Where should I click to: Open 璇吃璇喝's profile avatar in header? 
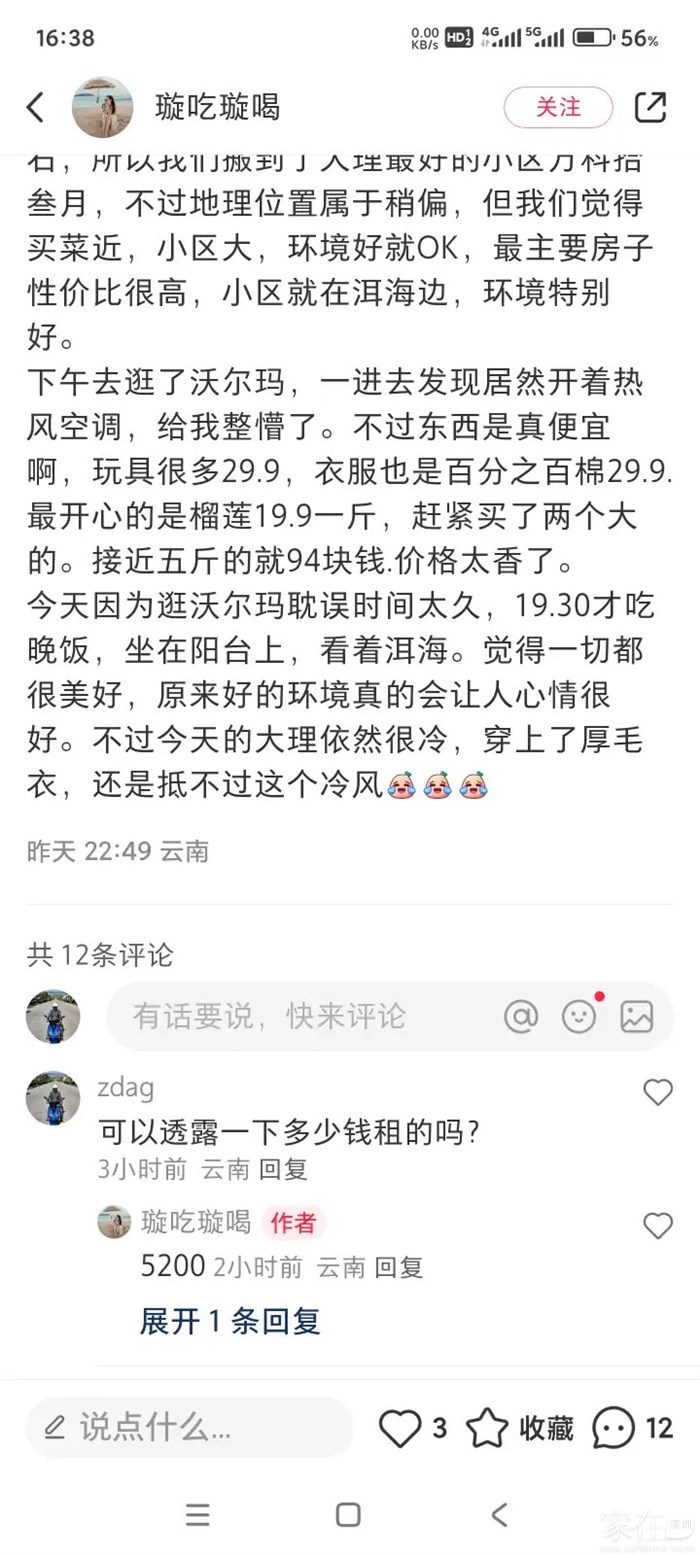point(102,107)
